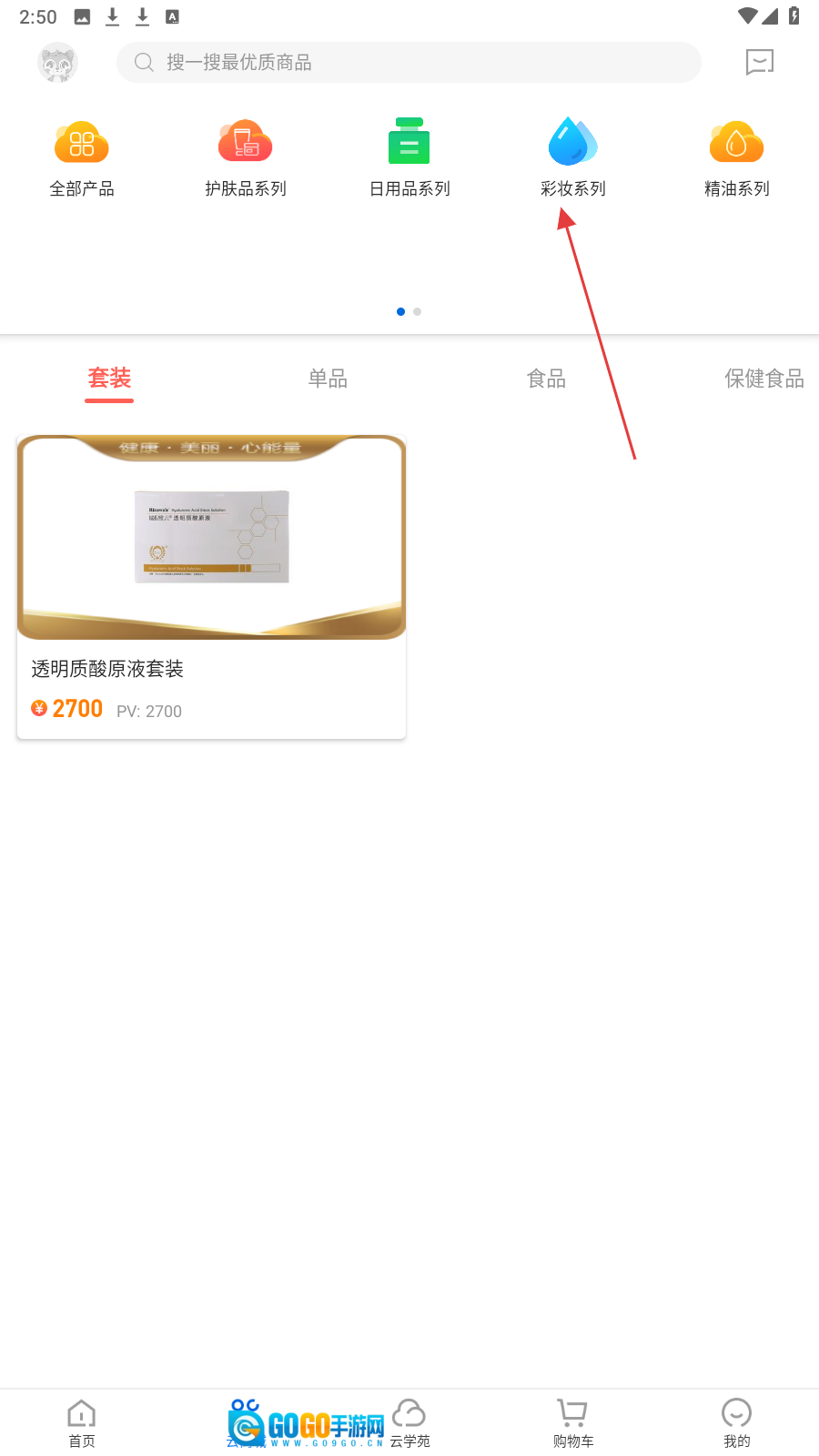Switch to the 保健食品 tab
The width and height of the screenshot is (819, 1456).
(x=763, y=379)
